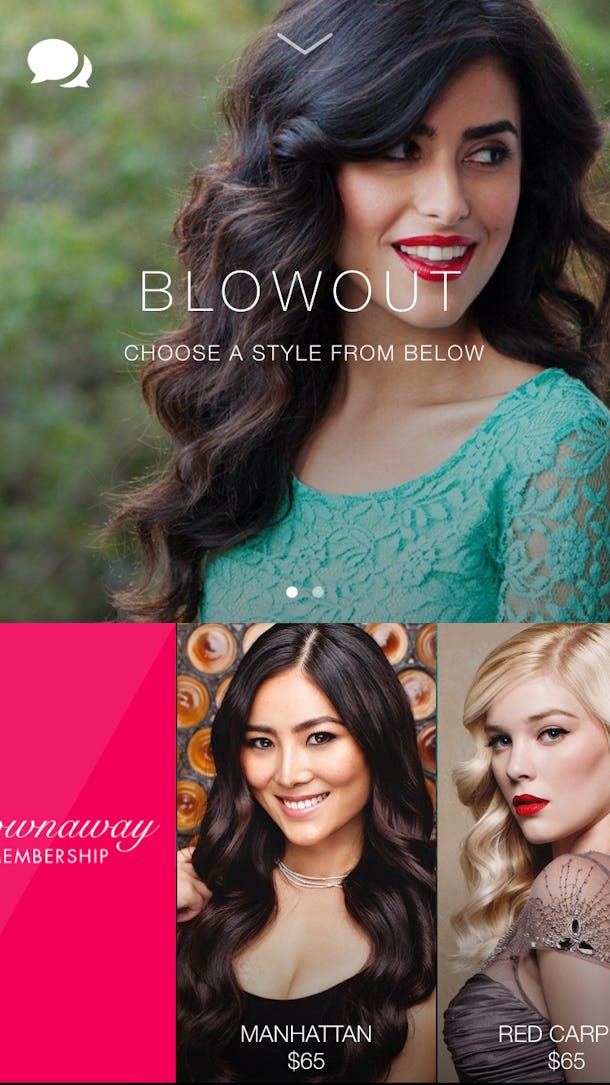Select the Red Carpet $65 blowout style
Screen dimensions: 610x1085
(524, 852)
